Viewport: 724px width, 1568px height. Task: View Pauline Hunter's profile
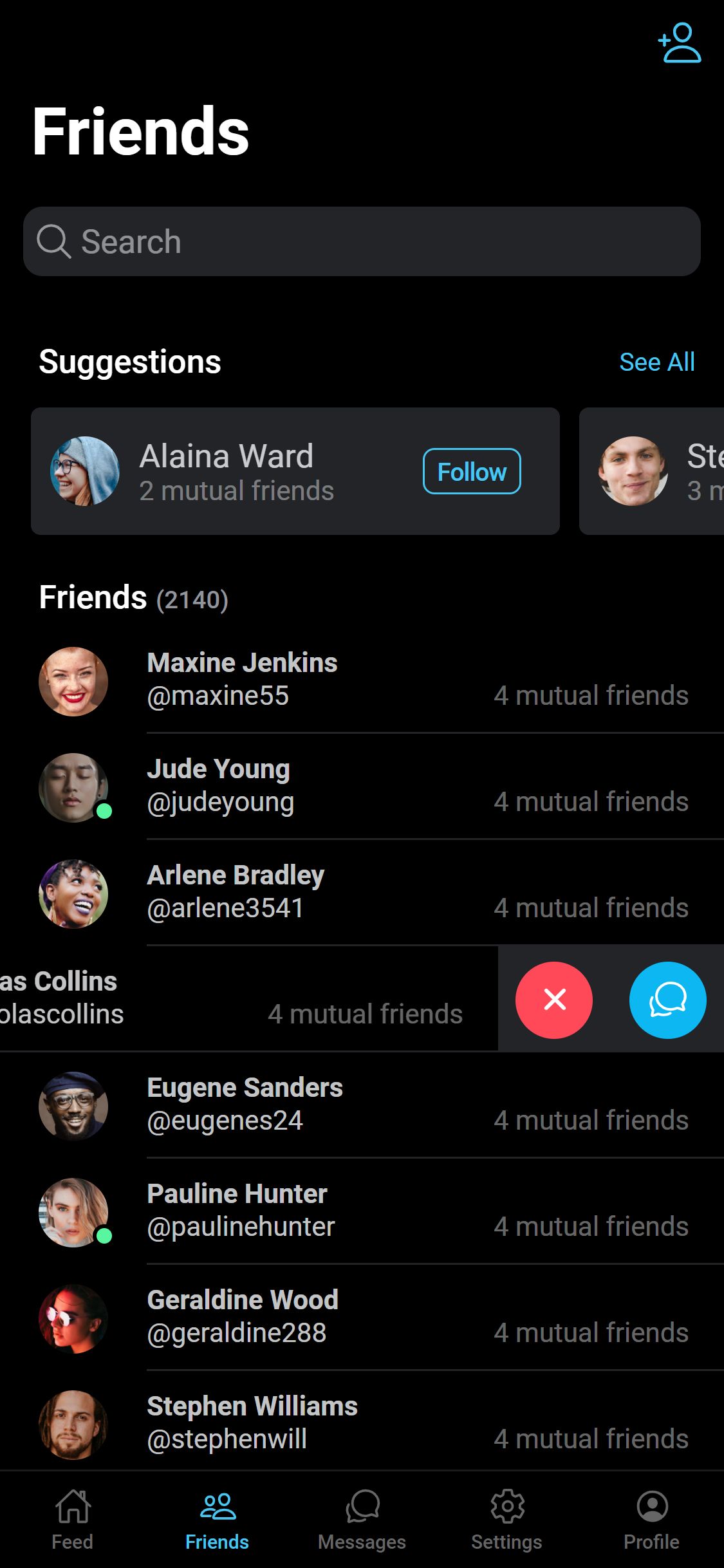pos(362,1211)
